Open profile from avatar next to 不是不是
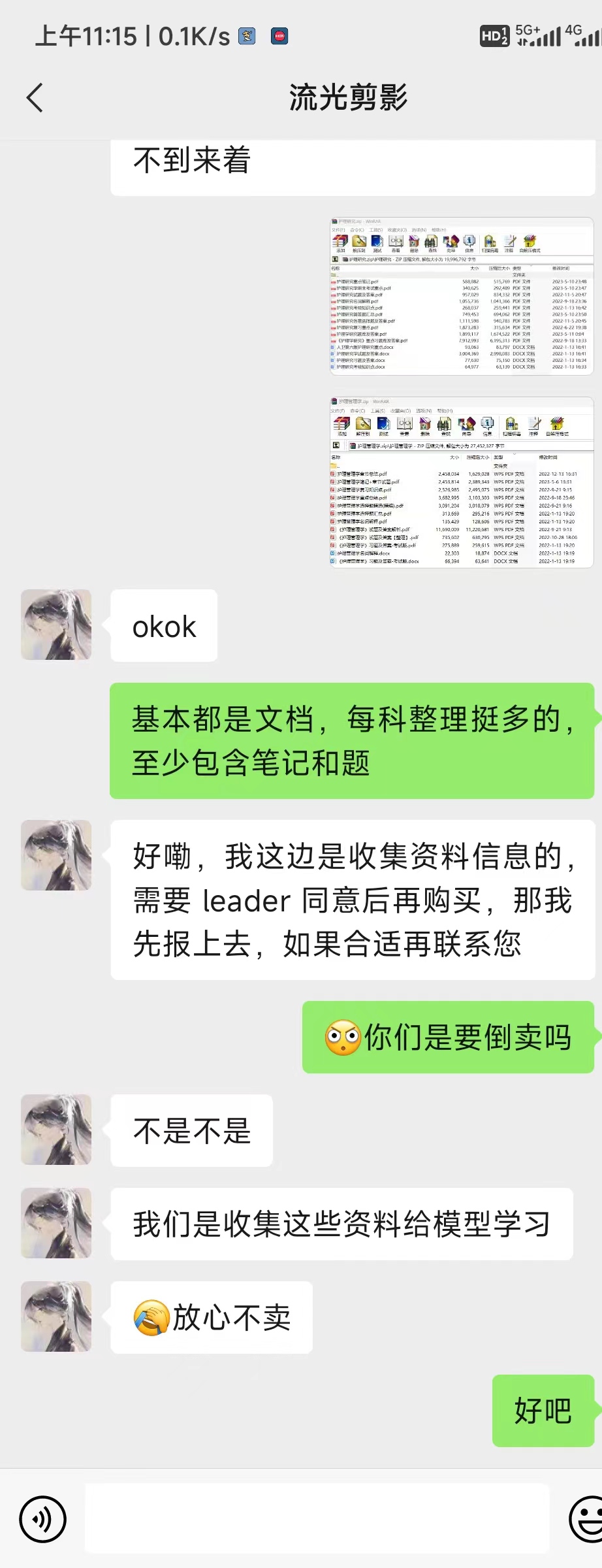This screenshot has height=1568, width=602. tap(56, 1130)
